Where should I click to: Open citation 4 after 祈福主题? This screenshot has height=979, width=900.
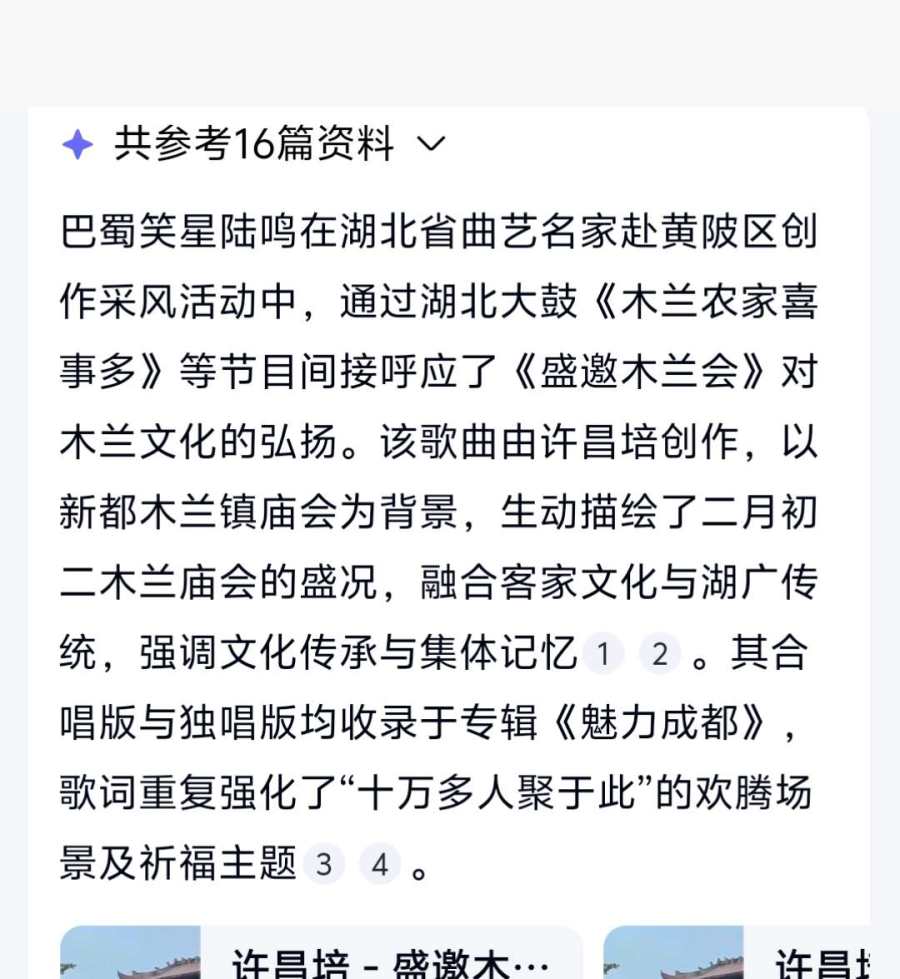point(380,864)
